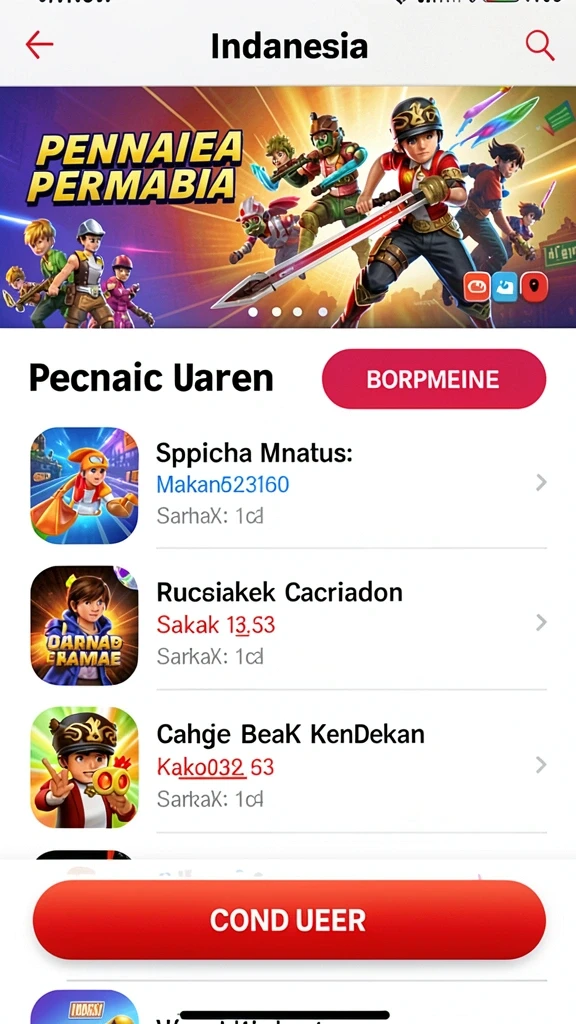Tap the COND UEER button
The height and width of the screenshot is (1024, 576).
click(289, 920)
